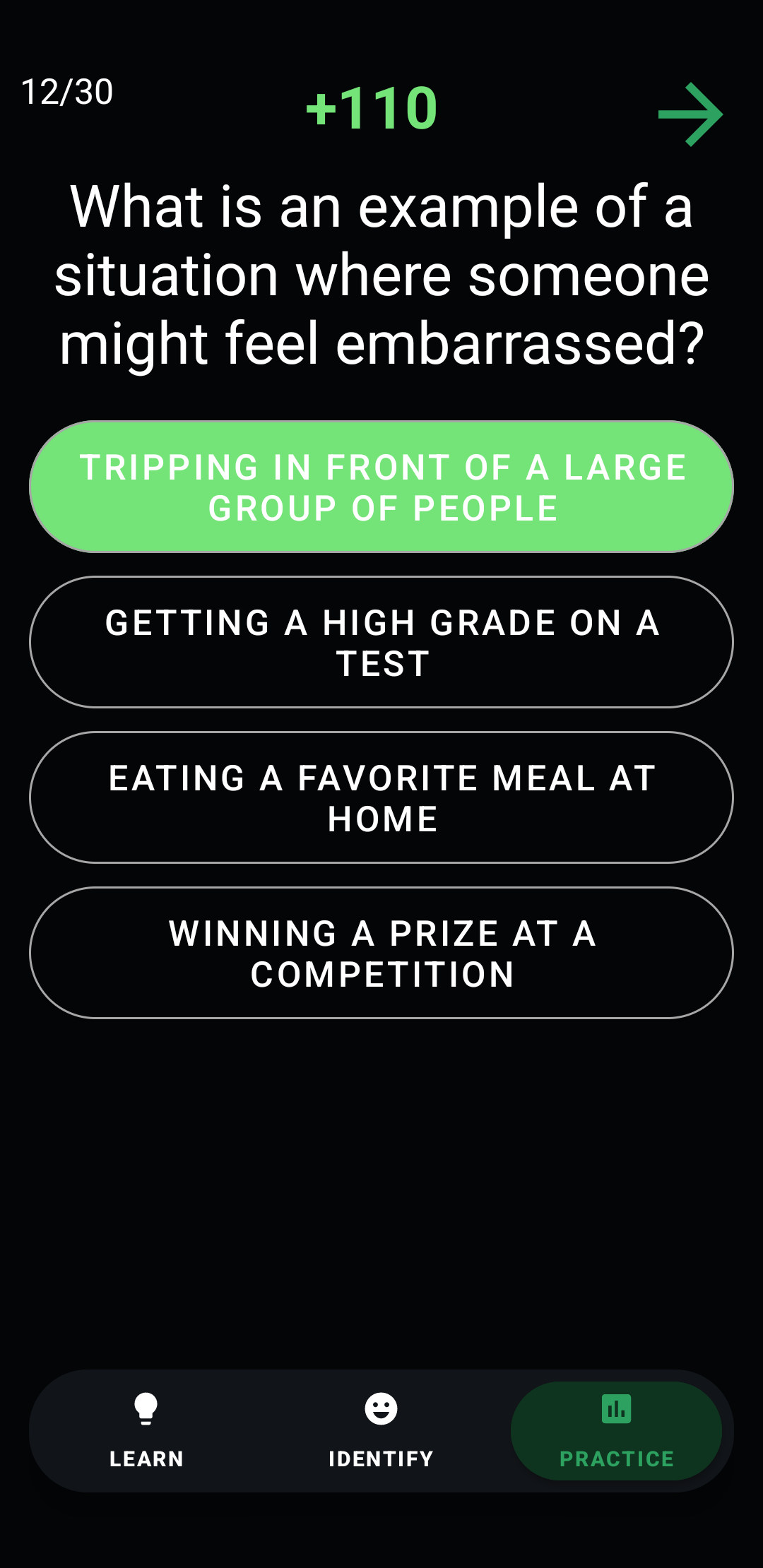Select 'Tripping in front of a large group' answer
This screenshot has width=763, height=1568.
pos(381,487)
